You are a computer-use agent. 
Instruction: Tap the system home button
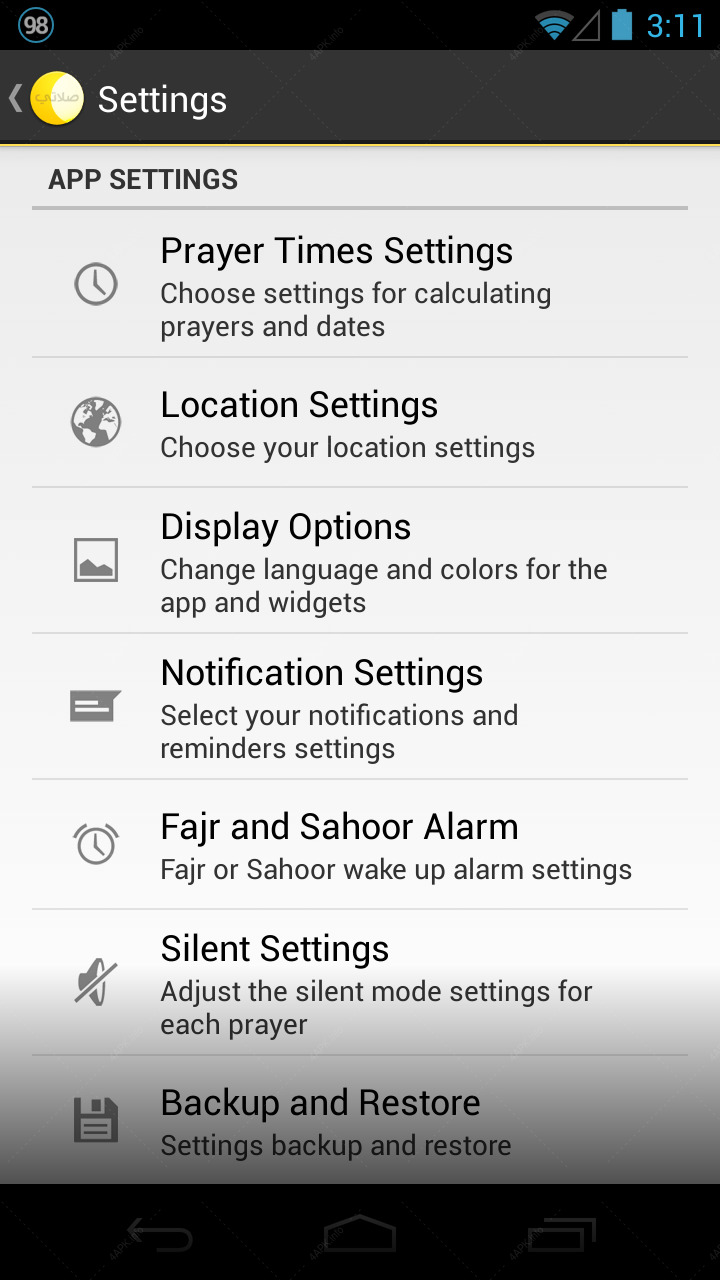pyautogui.click(x=360, y=1232)
